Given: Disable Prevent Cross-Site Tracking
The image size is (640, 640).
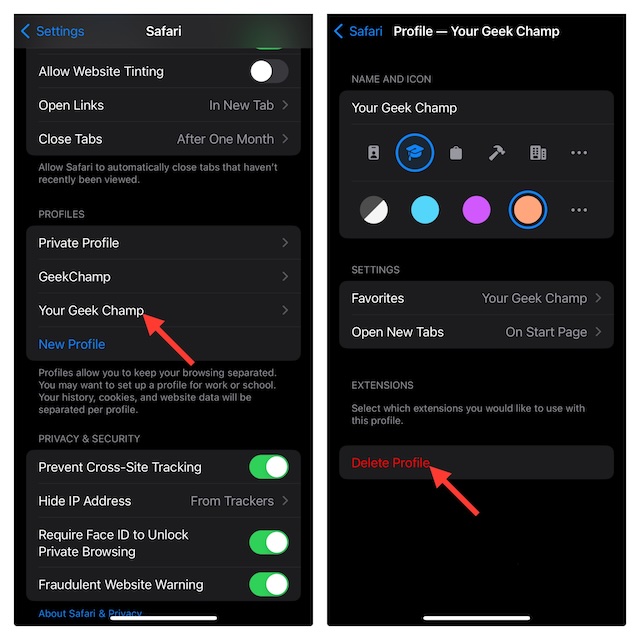Looking at the screenshot, I should [x=268, y=467].
